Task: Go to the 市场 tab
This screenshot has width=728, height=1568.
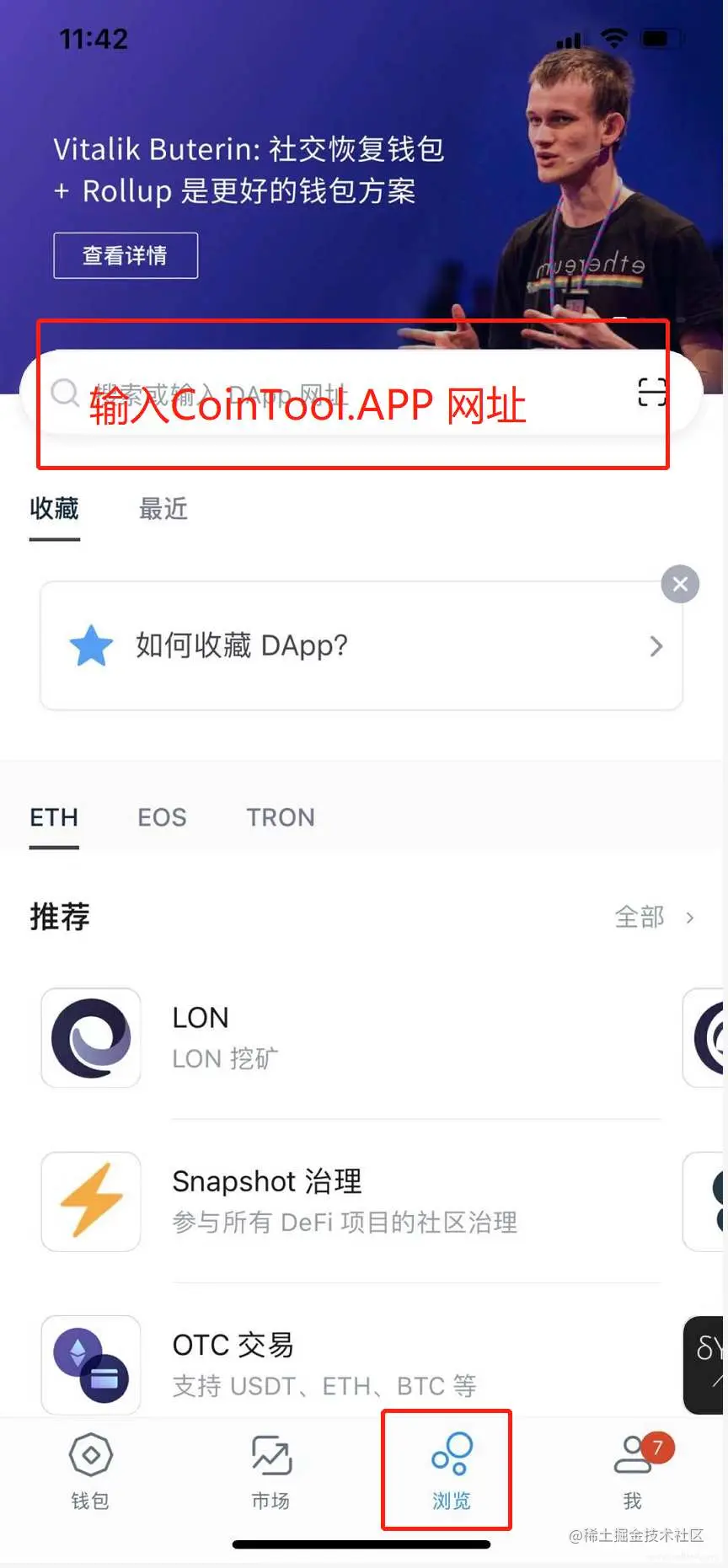Action: click(270, 1470)
